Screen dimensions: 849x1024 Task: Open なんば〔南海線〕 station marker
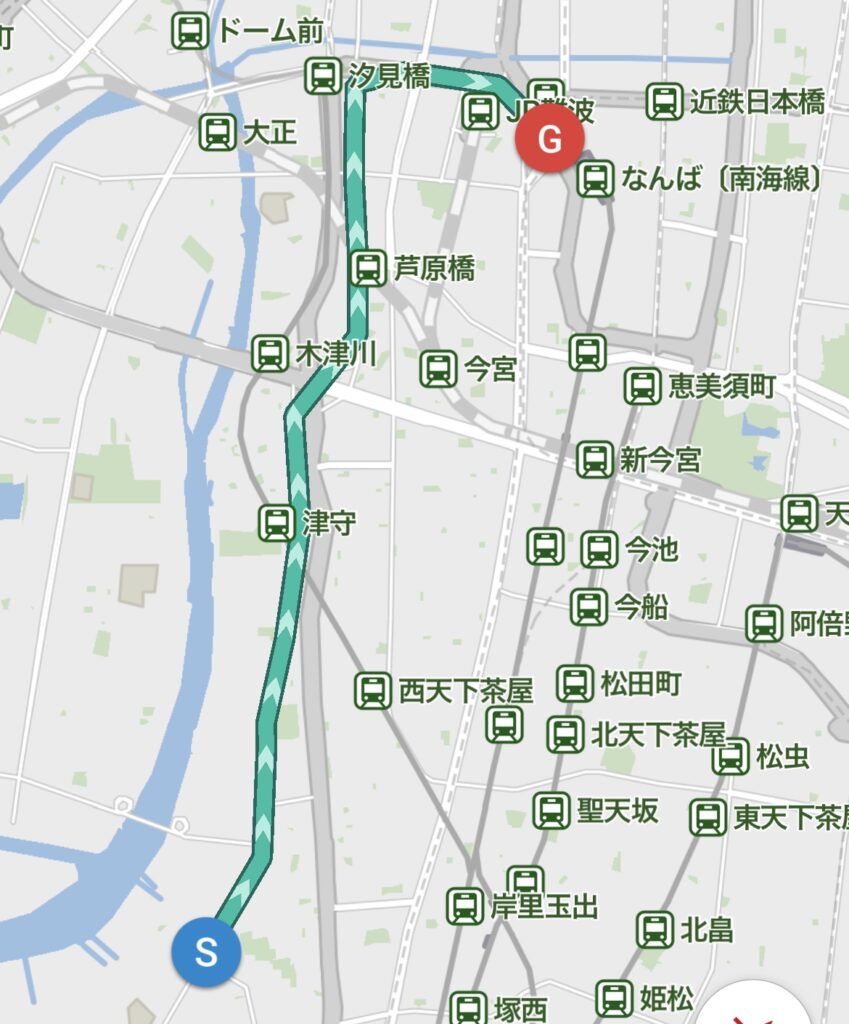[x=595, y=179]
